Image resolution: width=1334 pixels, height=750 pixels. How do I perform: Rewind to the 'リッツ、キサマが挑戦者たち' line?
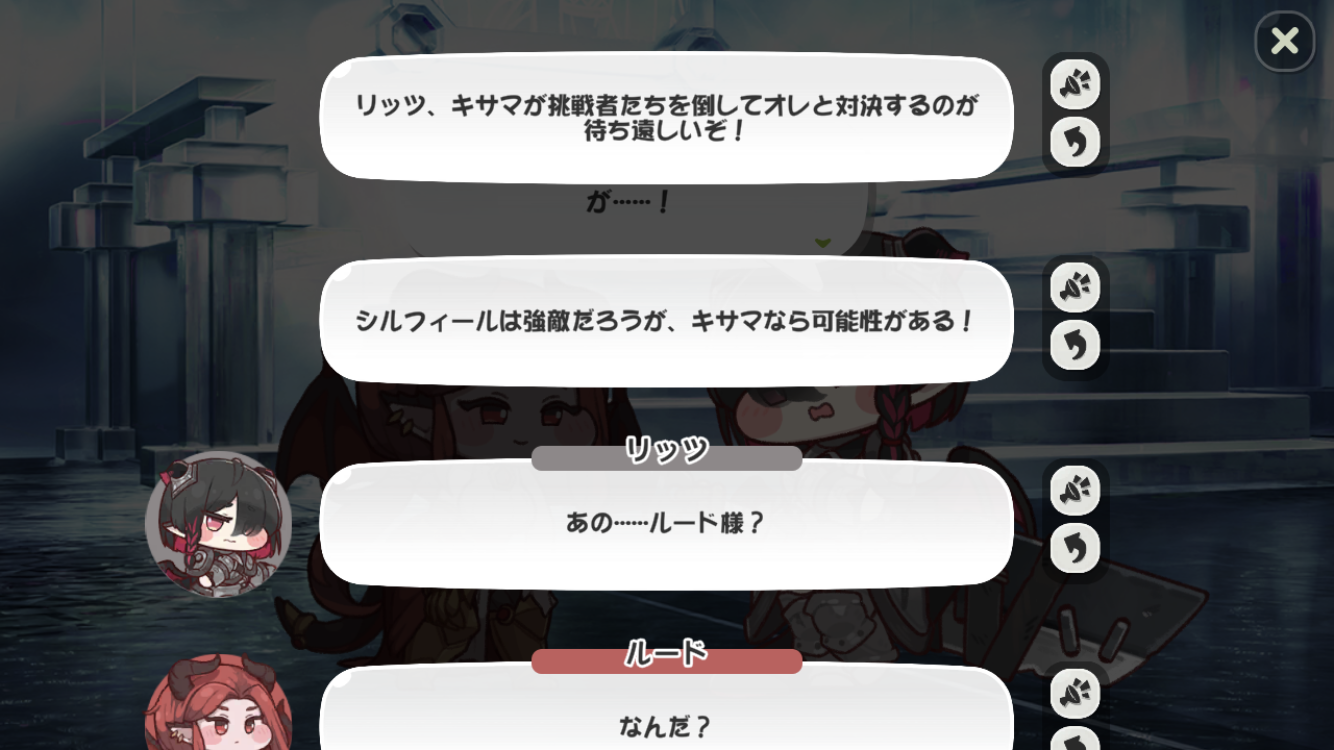coord(1075,142)
